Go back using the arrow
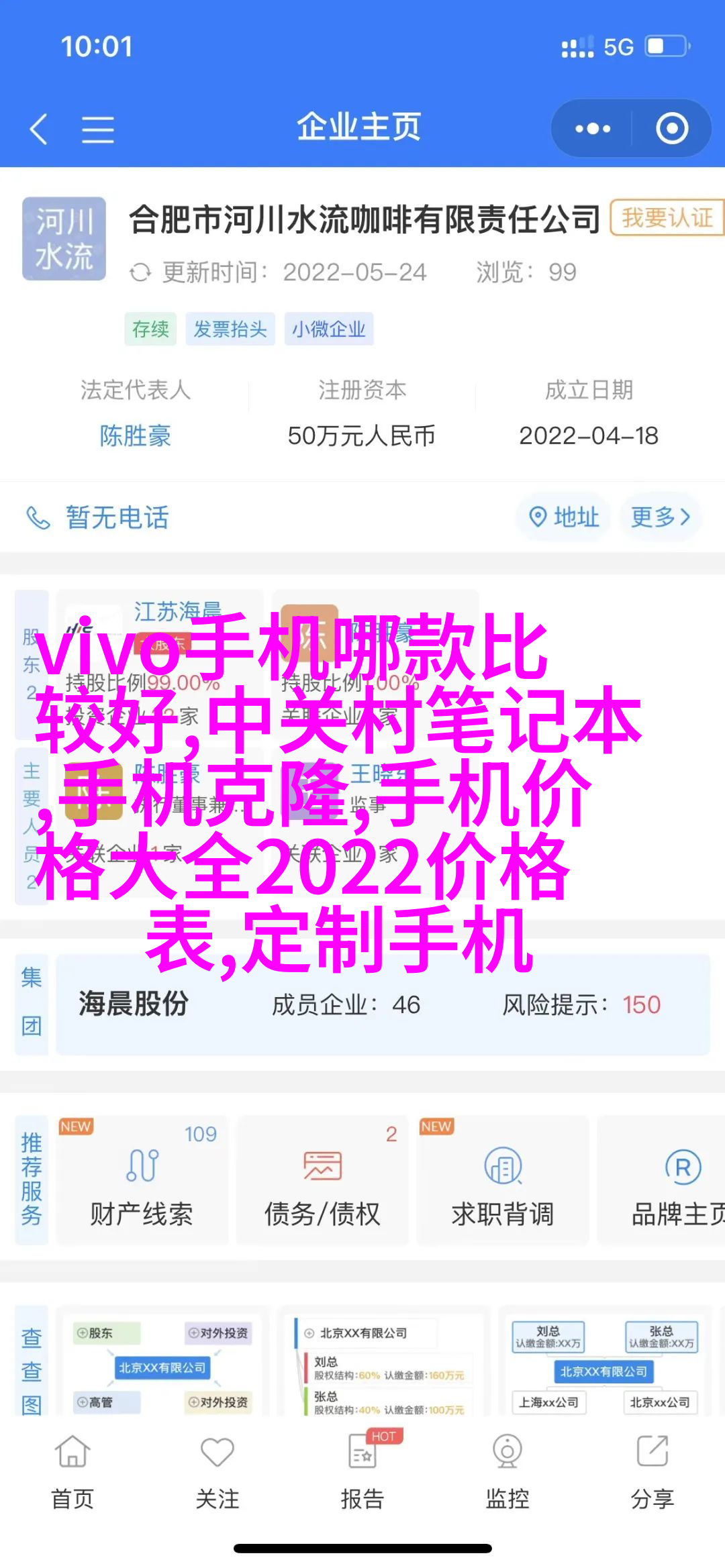Viewport: 725px width, 1568px height. point(39,129)
